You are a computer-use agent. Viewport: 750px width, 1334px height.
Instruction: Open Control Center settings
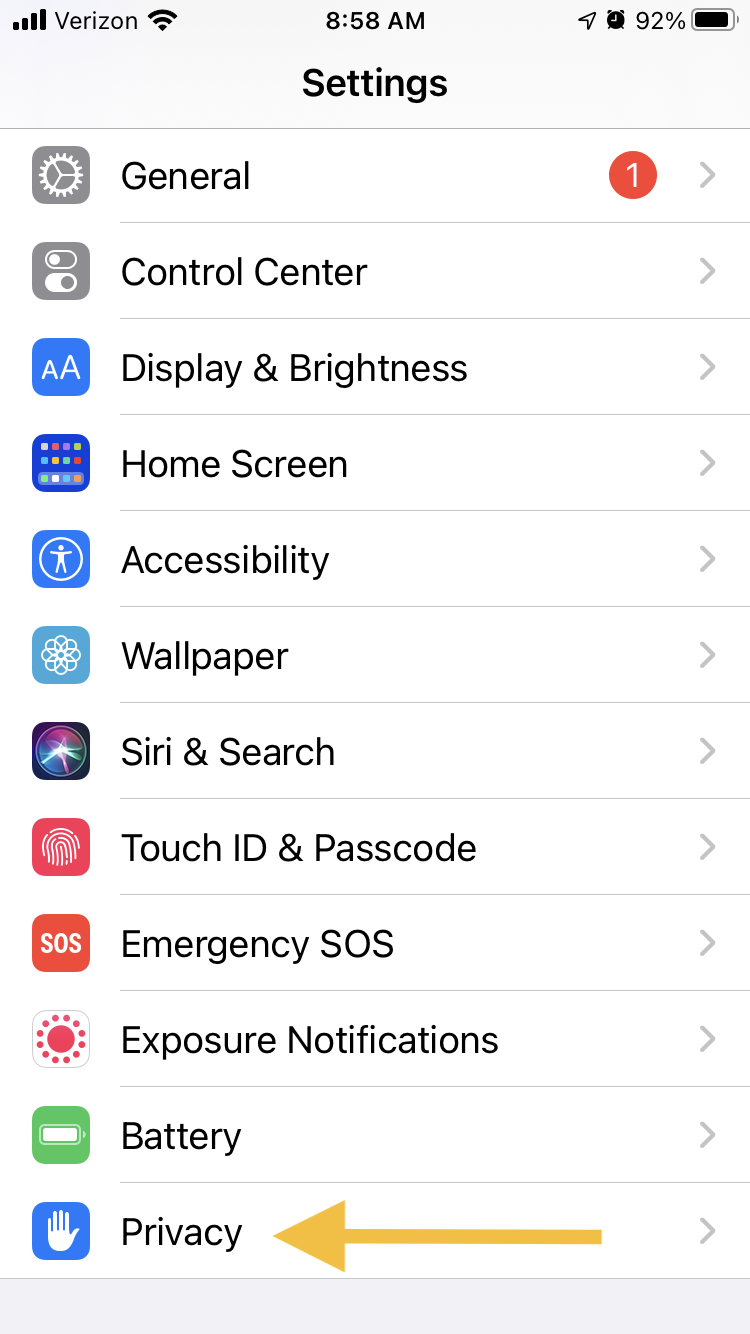coord(375,272)
